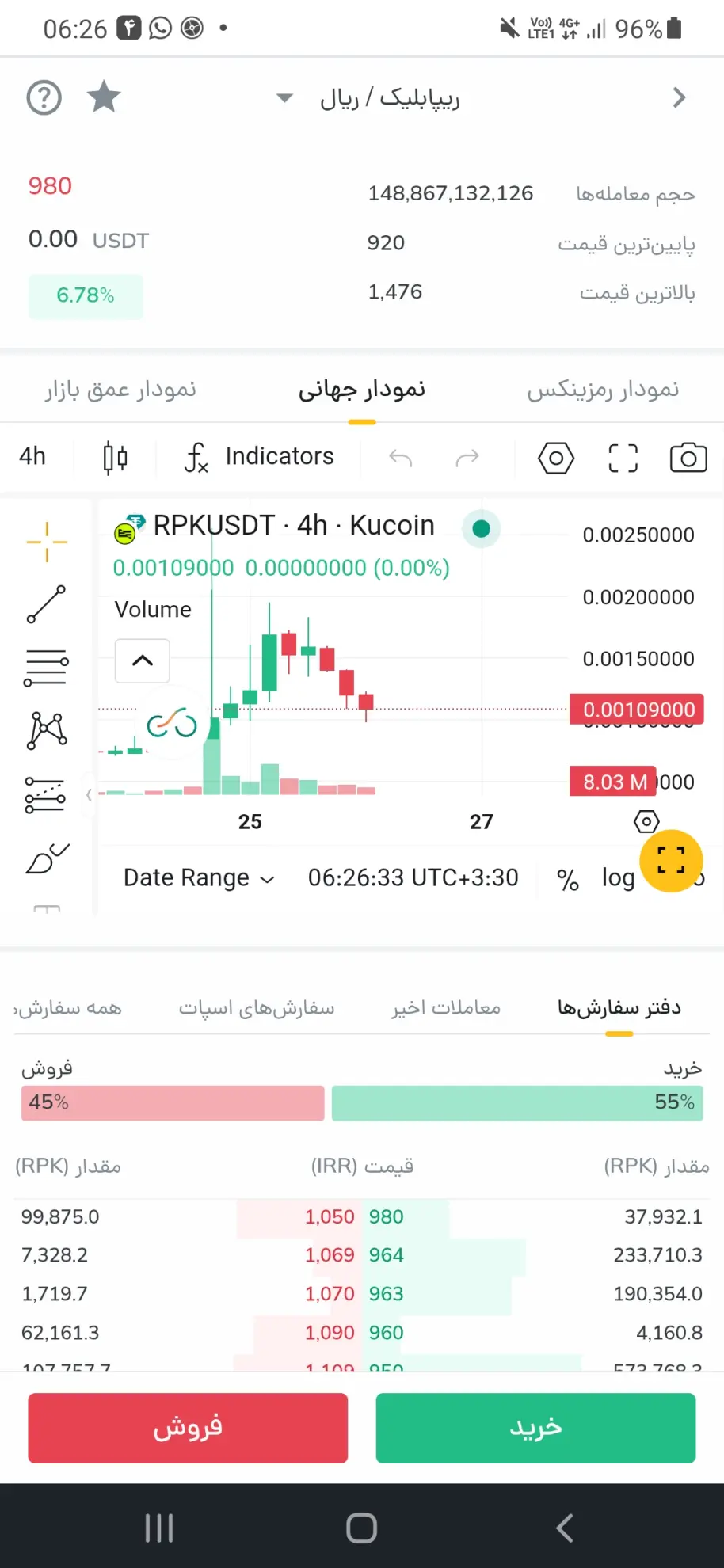Collapse the Volume indicator legend
Screen dimensions: 724x1568
(143, 660)
